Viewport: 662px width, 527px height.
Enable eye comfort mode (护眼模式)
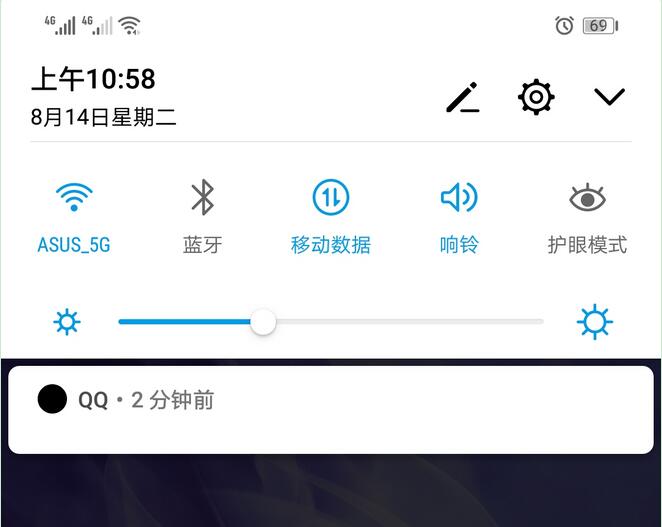pos(587,198)
